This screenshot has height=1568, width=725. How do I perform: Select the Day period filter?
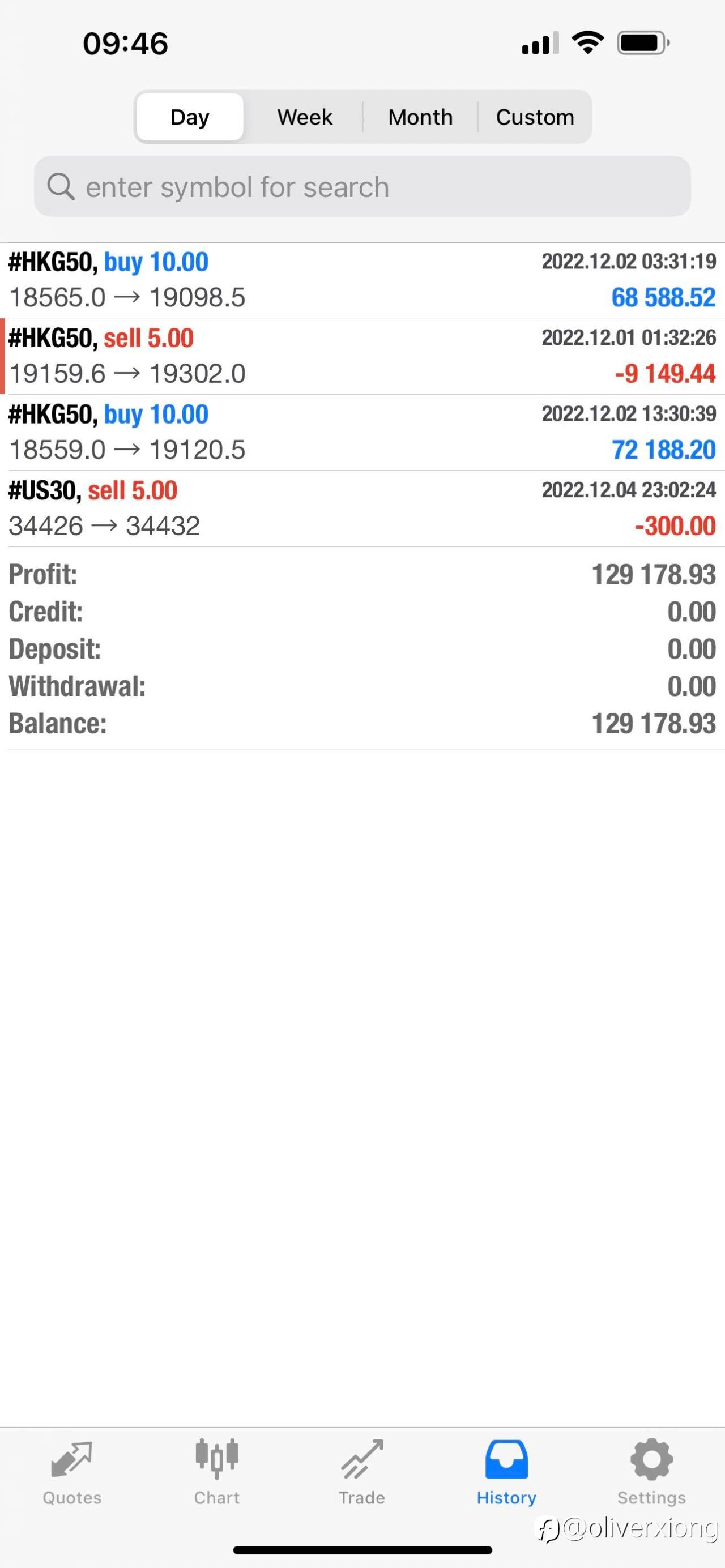(190, 117)
